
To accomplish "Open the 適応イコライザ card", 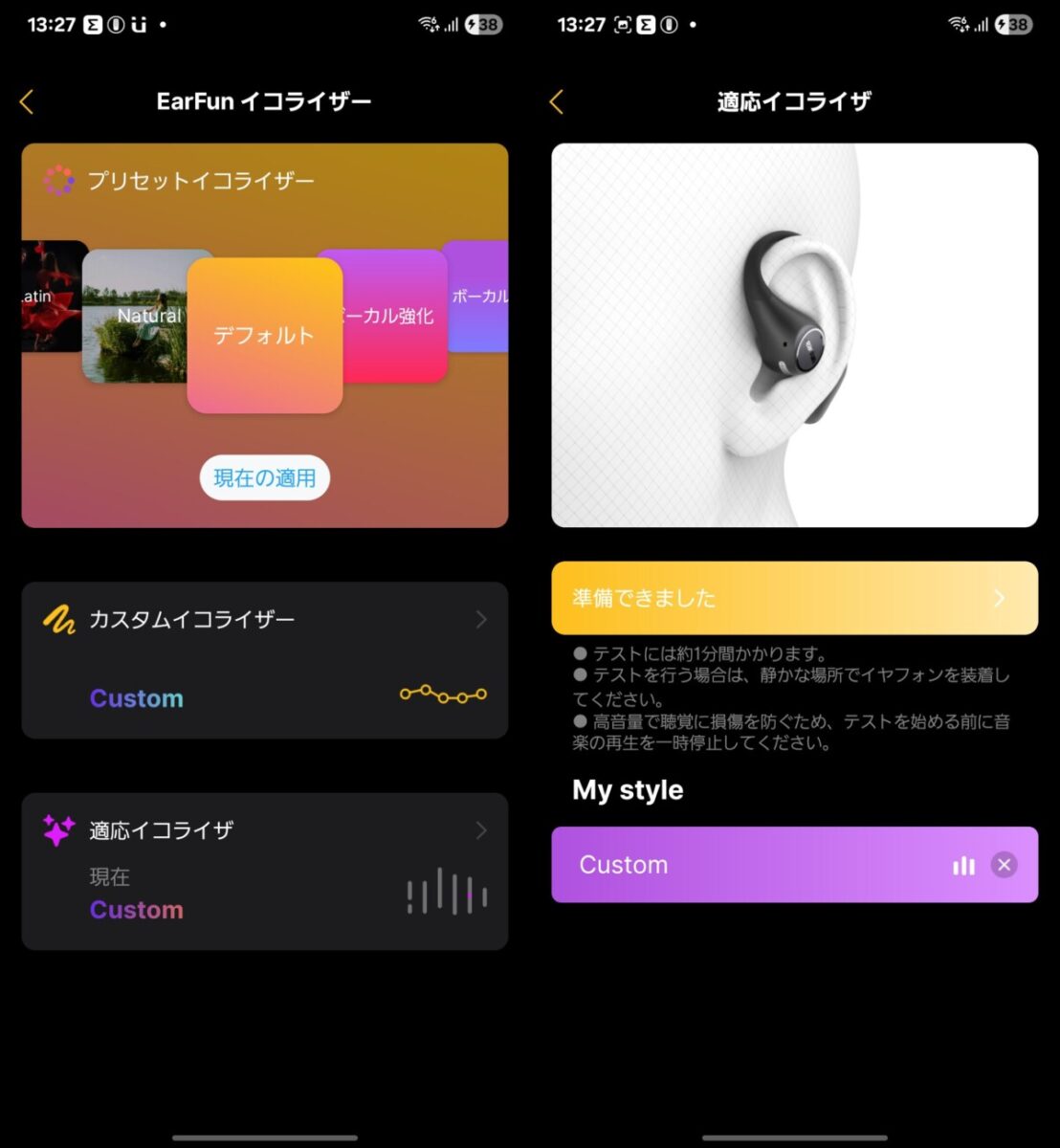I will [265, 830].
